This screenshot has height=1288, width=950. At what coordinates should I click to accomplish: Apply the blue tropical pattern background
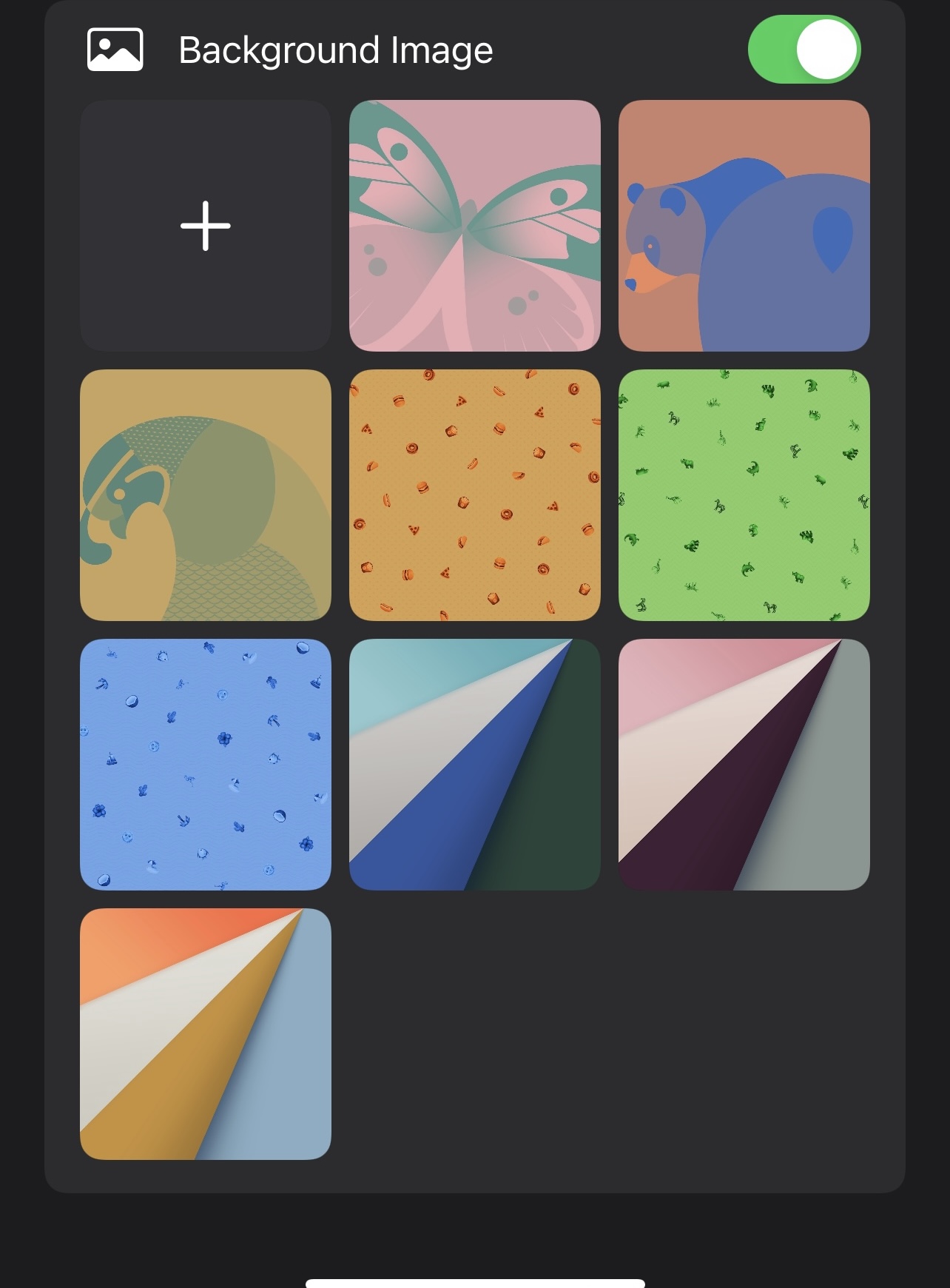point(206,765)
